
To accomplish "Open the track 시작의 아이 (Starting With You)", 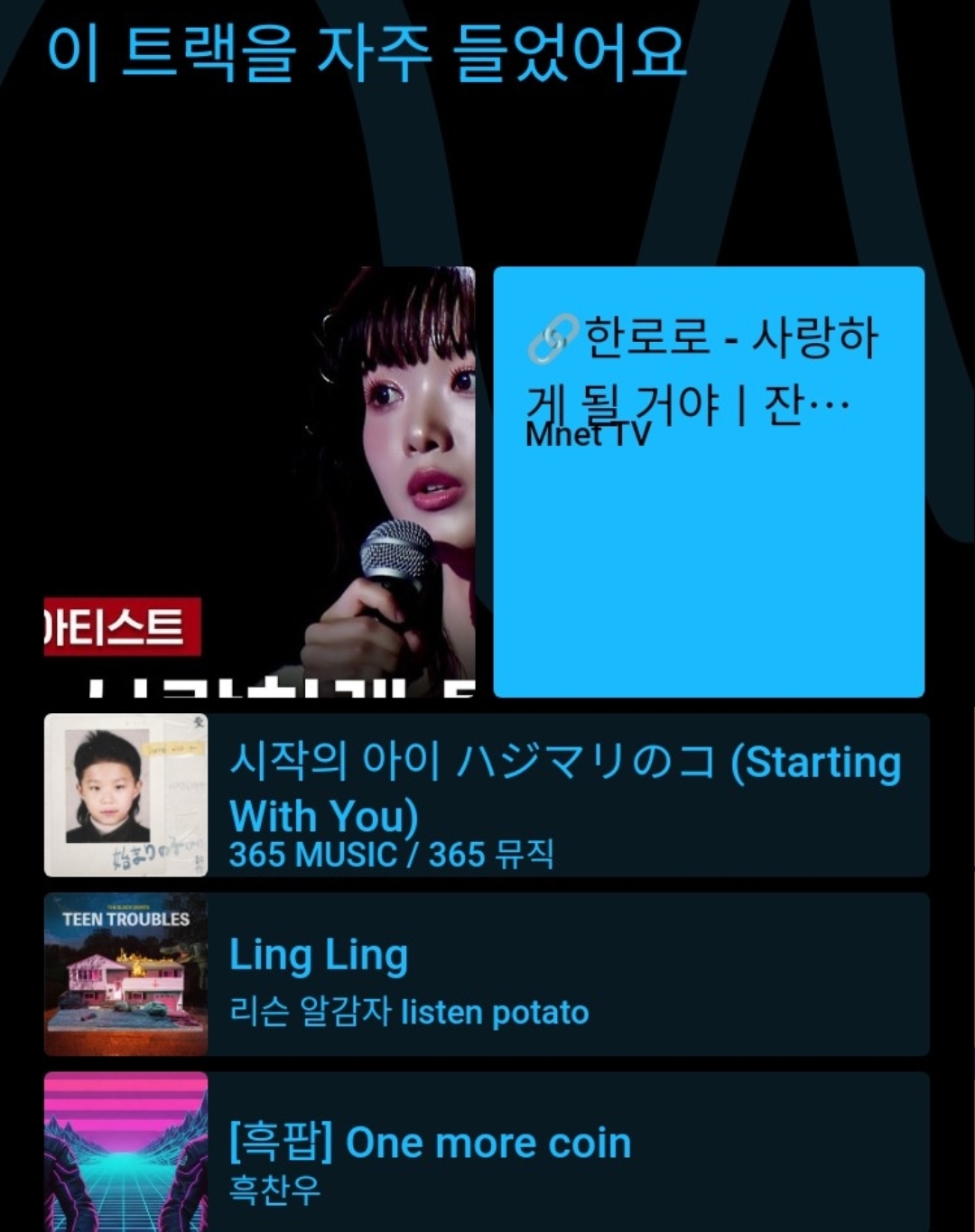I will click(564, 794).
